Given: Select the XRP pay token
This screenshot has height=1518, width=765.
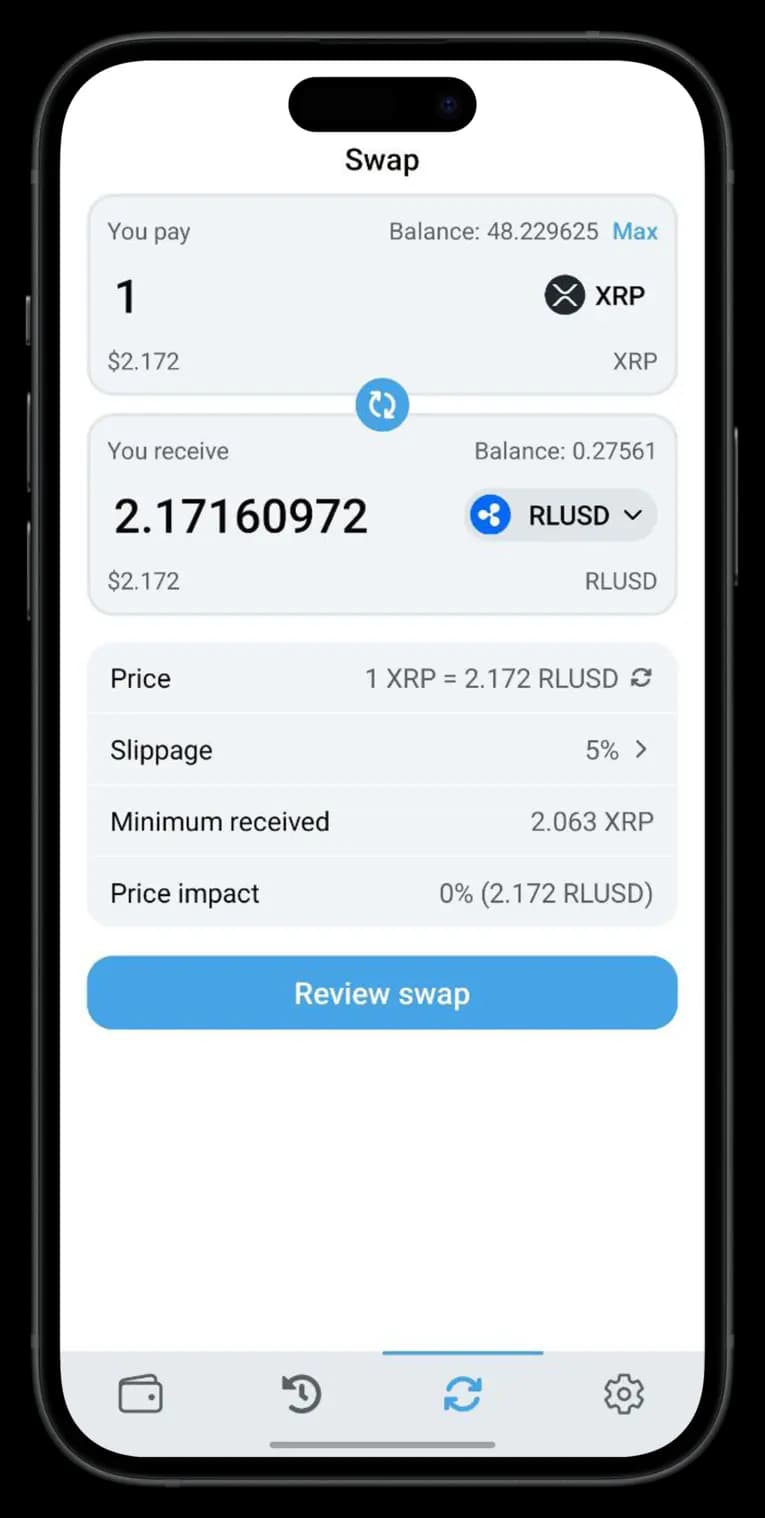Looking at the screenshot, I should click(595, 296).
